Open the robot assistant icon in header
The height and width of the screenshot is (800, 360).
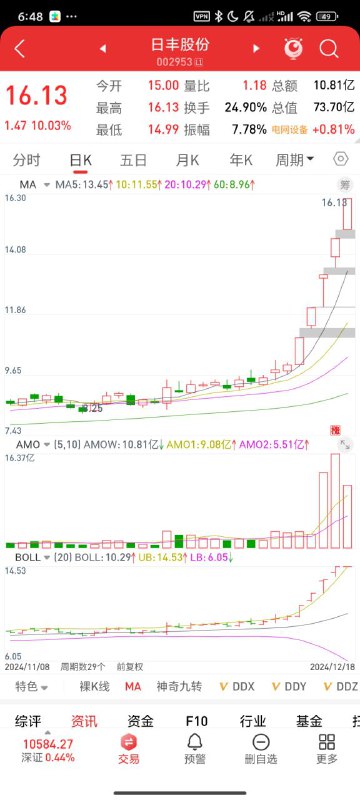click(293, 48)
